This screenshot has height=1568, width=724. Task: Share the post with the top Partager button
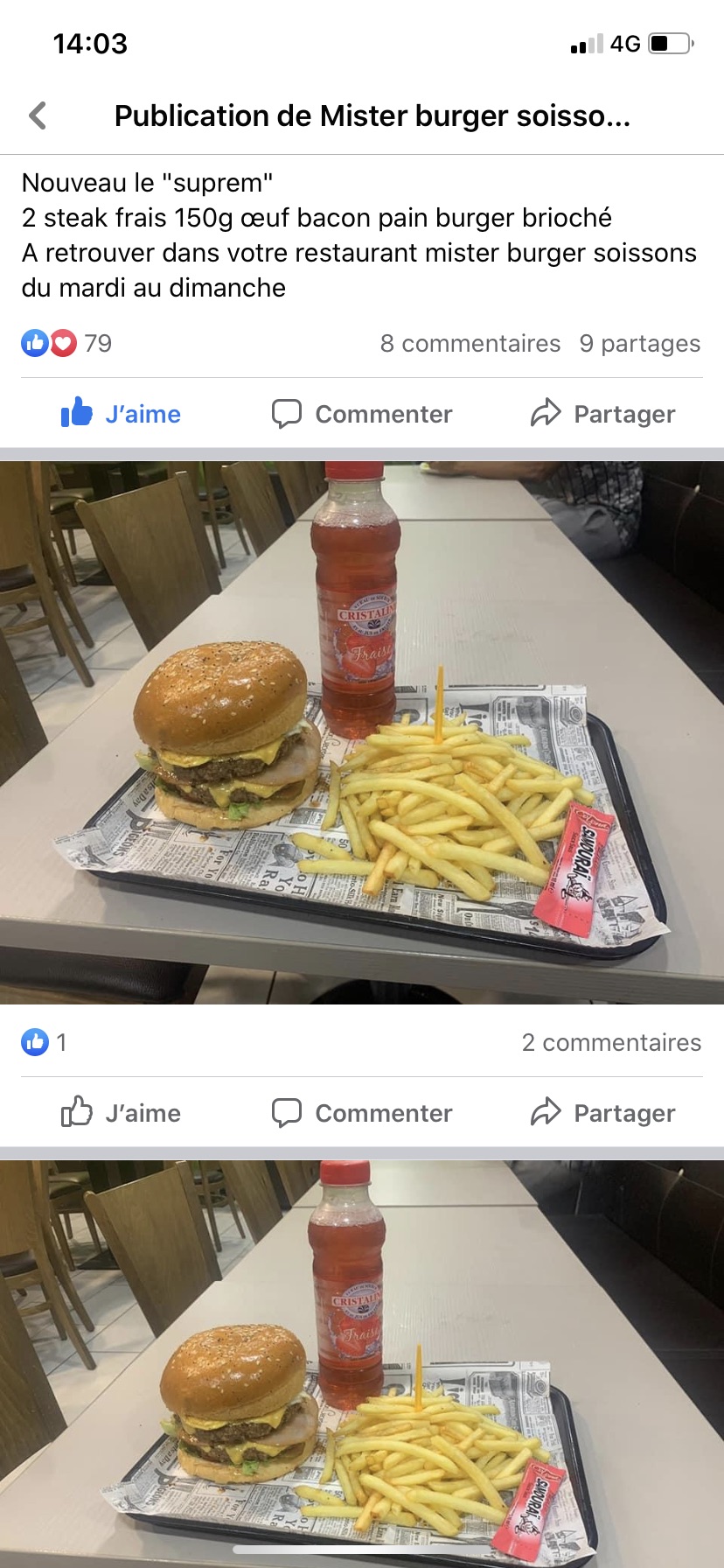click(602, 413)
